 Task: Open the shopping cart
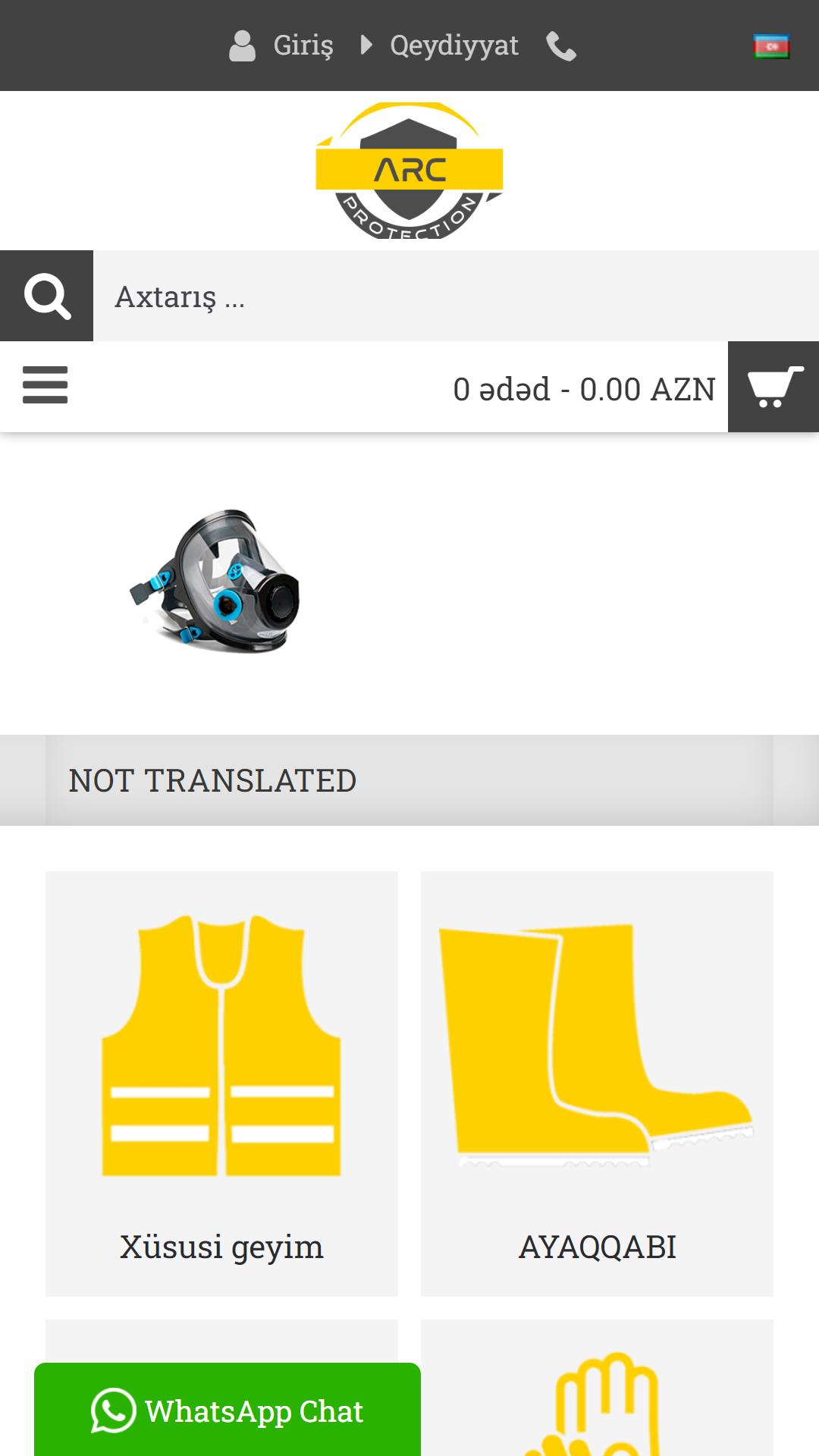pos(773,387)
